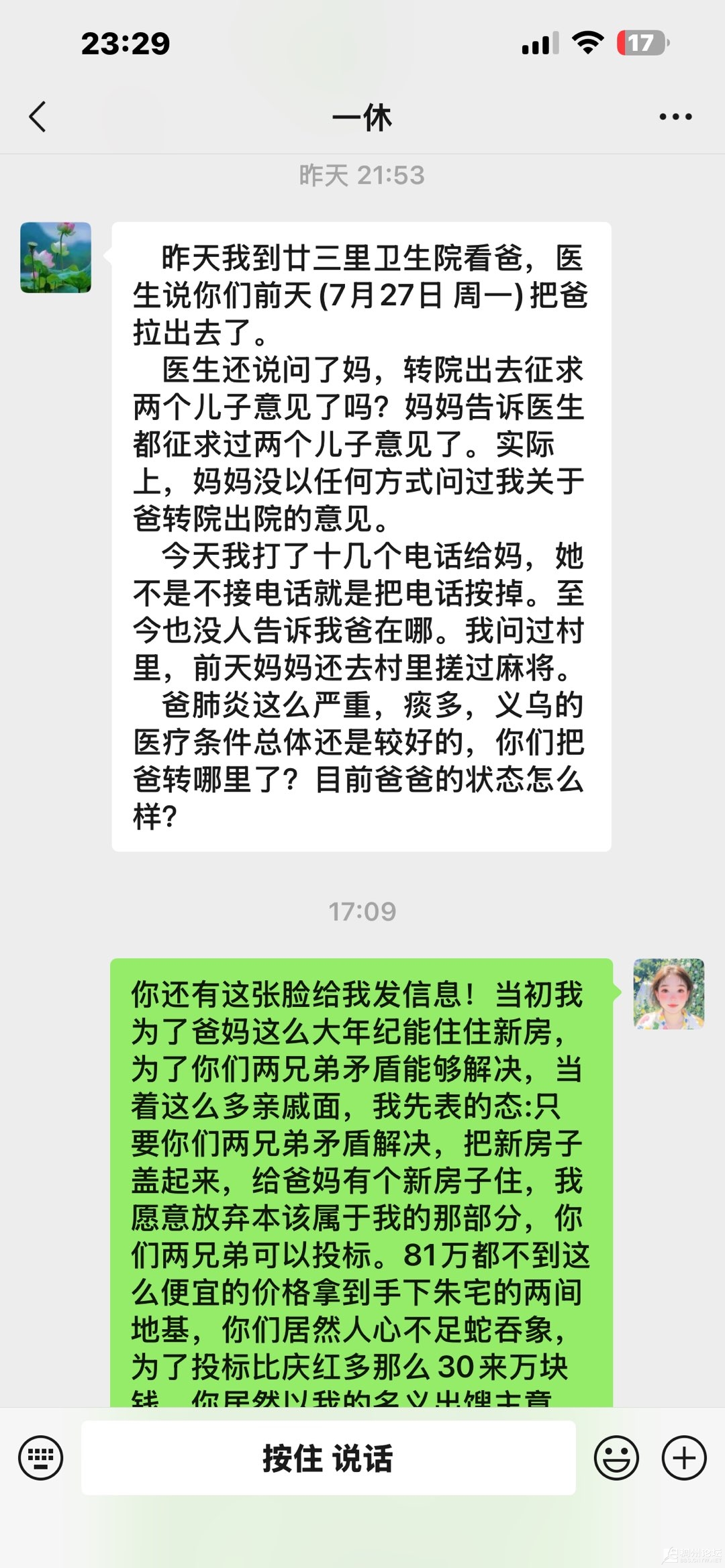Image resolution: width=725 pixels, height=1568 pixels.
Task: Open the three-dot chat options menu
Action: pyautogui.click(x=675, y=117)
